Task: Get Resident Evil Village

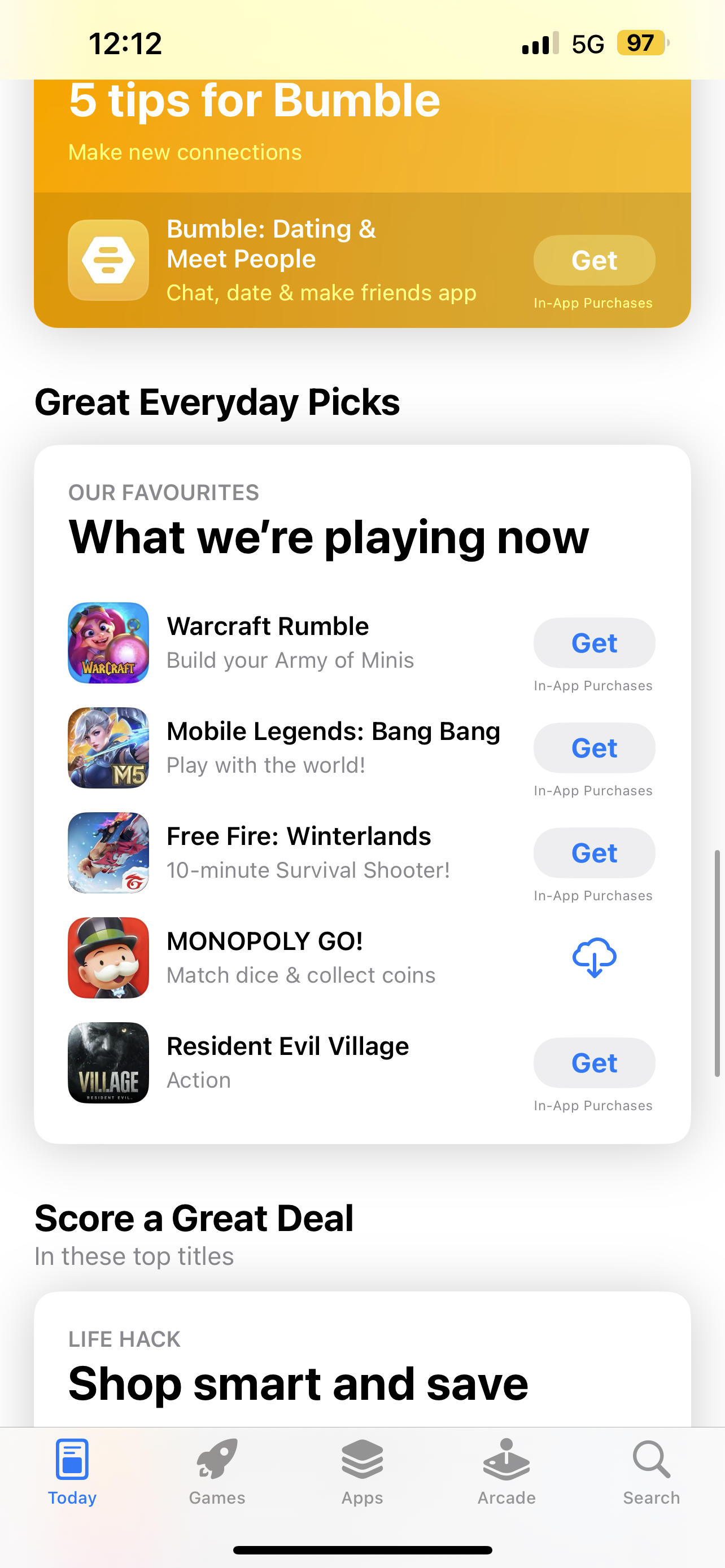Action: [x=593, y=1063]
